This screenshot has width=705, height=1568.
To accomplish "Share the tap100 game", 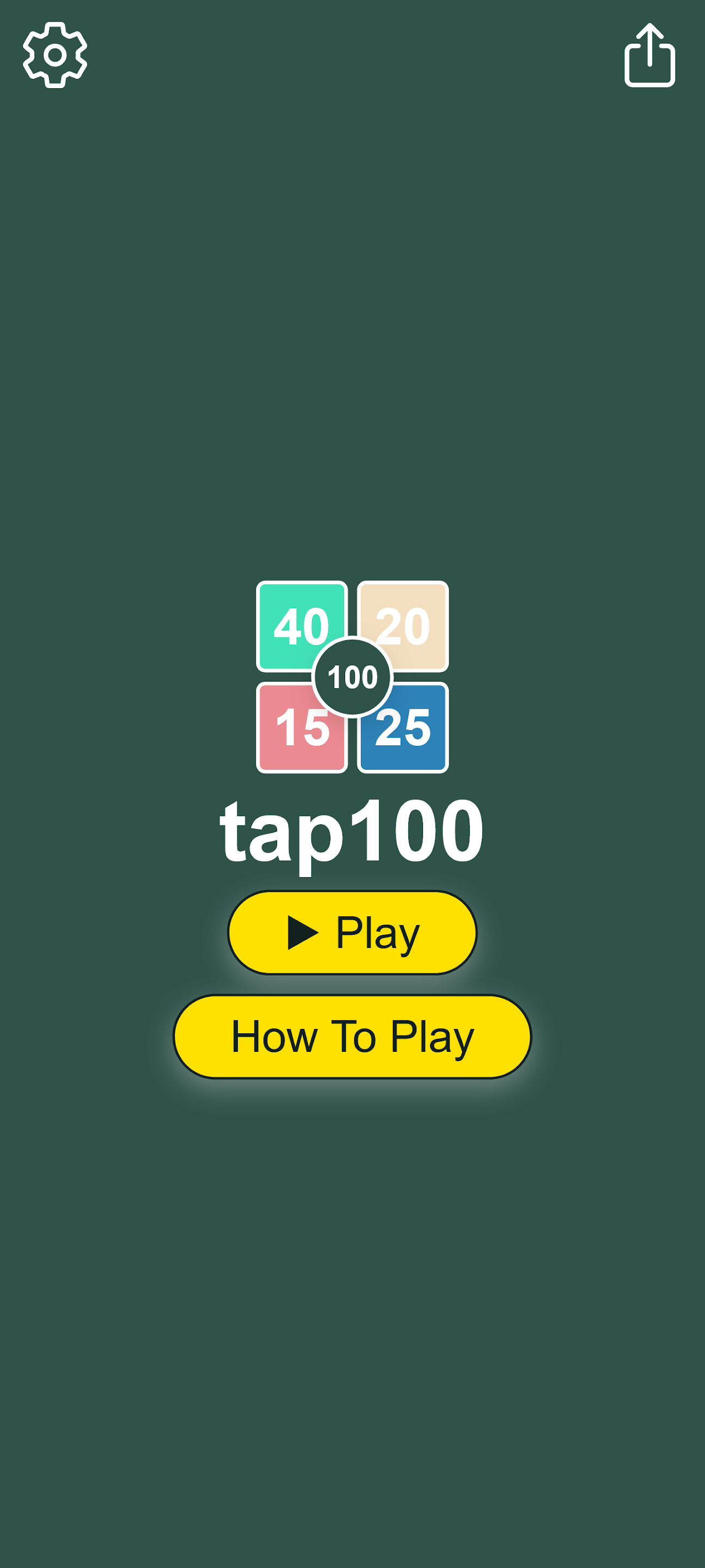I will tap(649, 56).
